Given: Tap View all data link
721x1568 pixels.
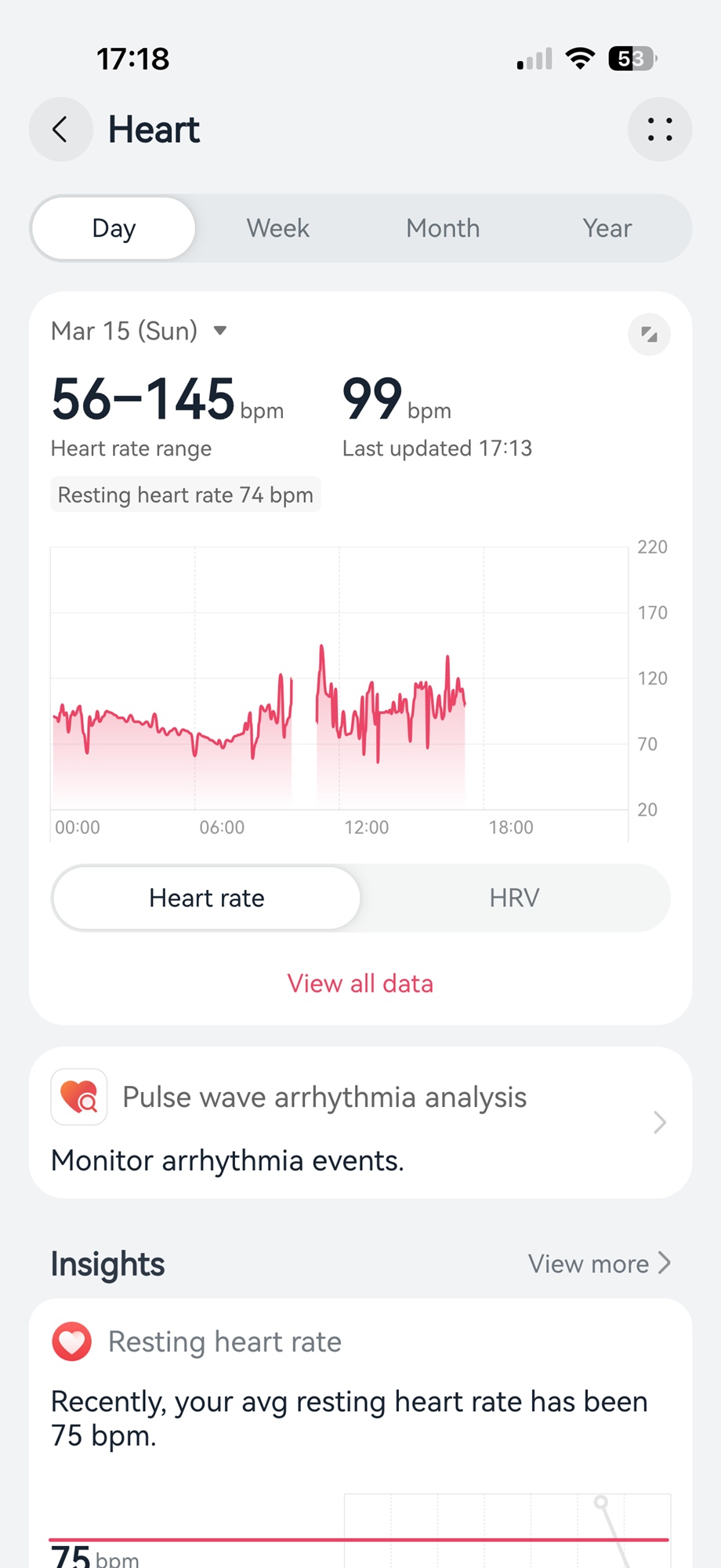Looking at the screenshot, I should (x=360, y=983).
